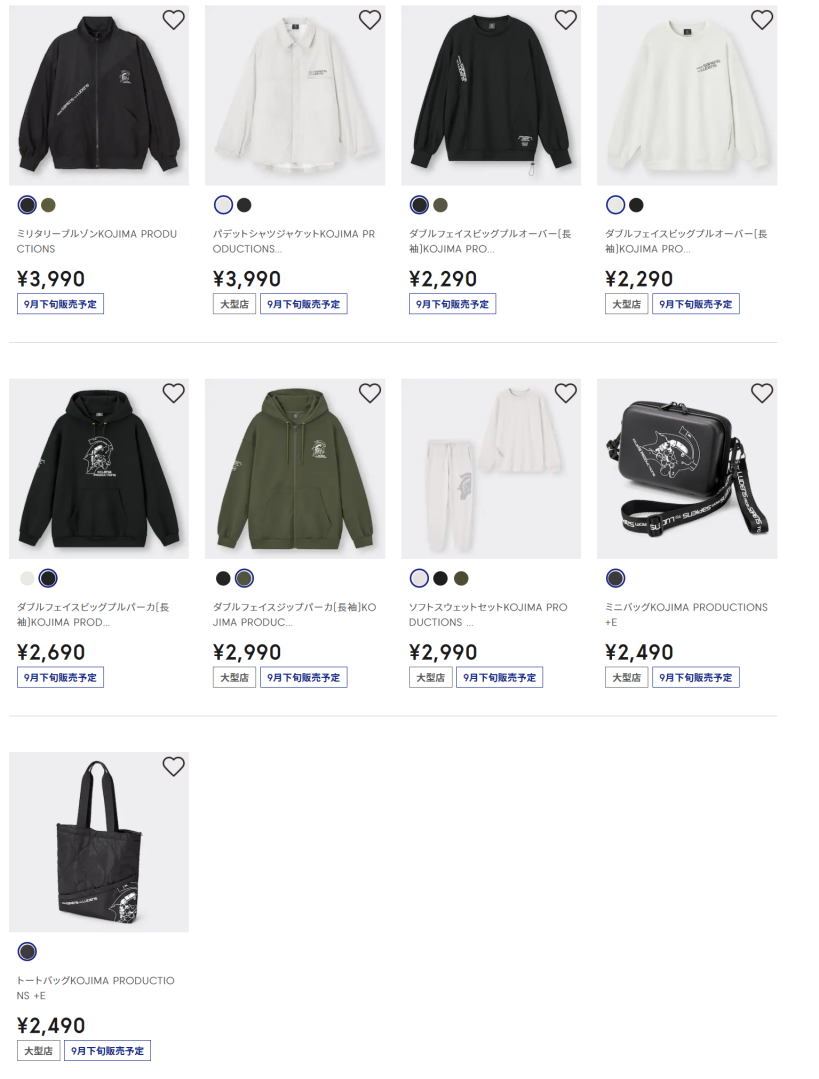Favorite the ミリタリーブルゾン jacket with heart

[173, 20]
